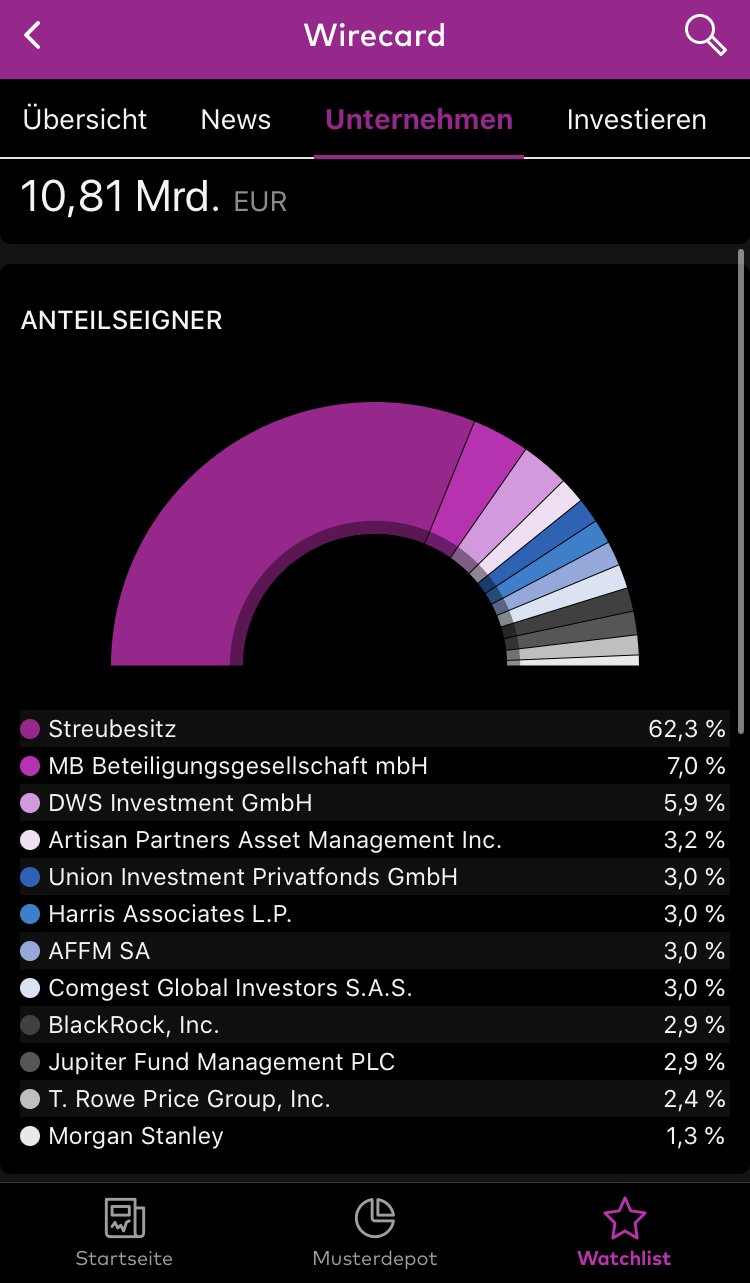Open the News tab

(x=235, y=119)
